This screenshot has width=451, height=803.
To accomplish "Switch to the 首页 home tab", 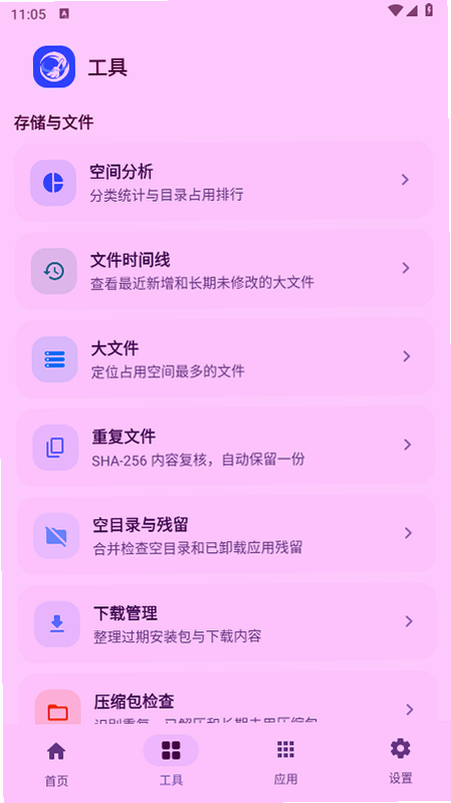I will [56, 762].
